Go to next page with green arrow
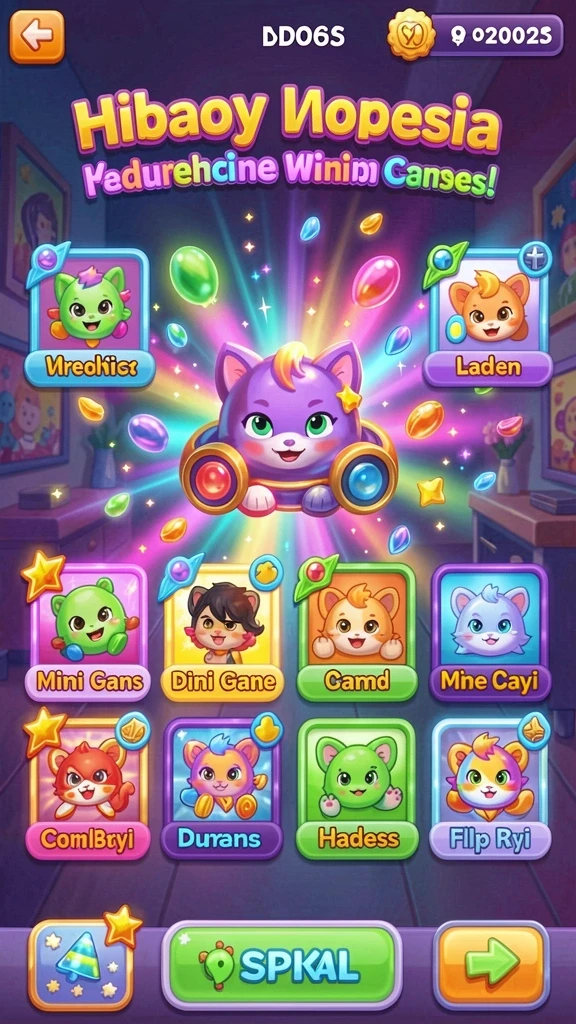576x1024 pixels. (491, 965)
